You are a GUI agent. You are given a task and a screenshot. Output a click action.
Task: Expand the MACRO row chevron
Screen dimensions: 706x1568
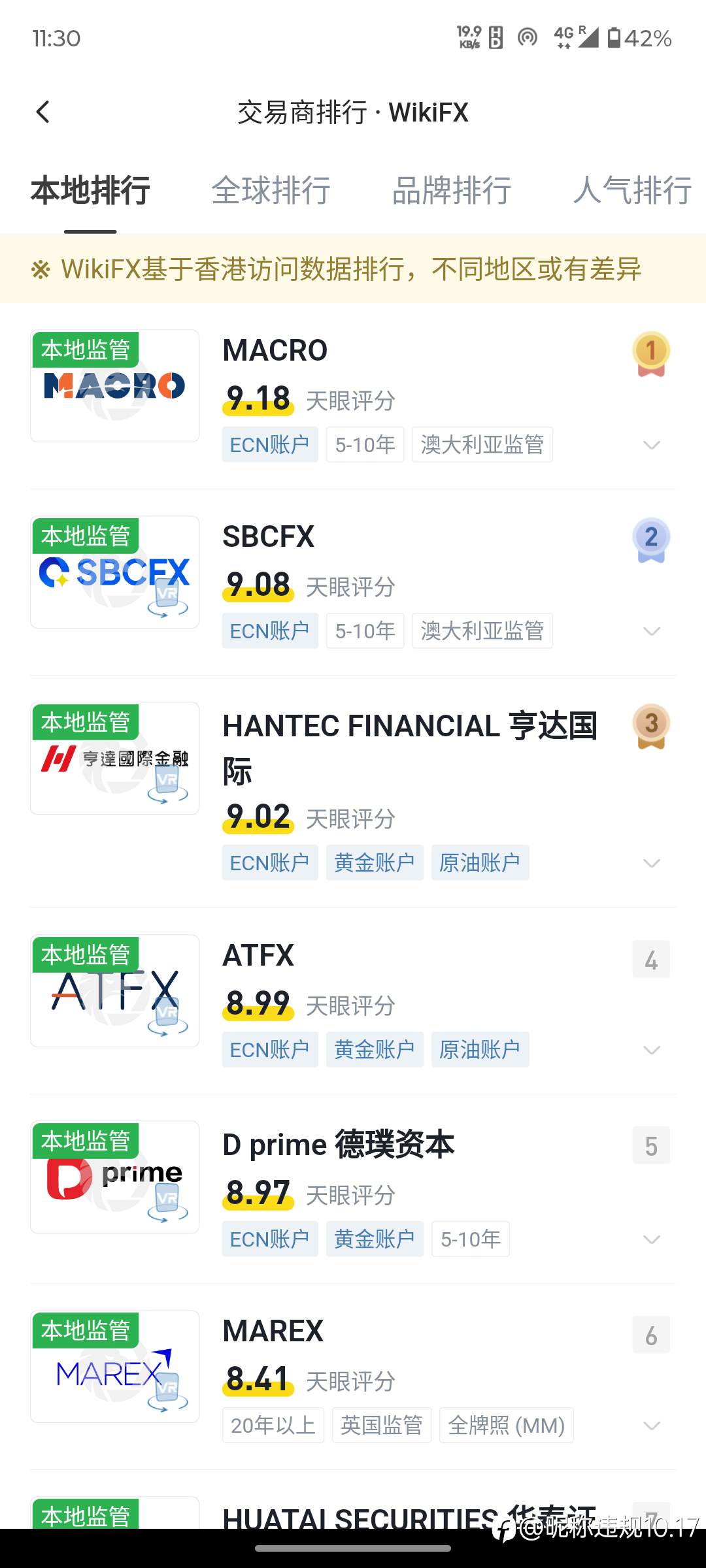pyautogui.click(x=652, y=445)
